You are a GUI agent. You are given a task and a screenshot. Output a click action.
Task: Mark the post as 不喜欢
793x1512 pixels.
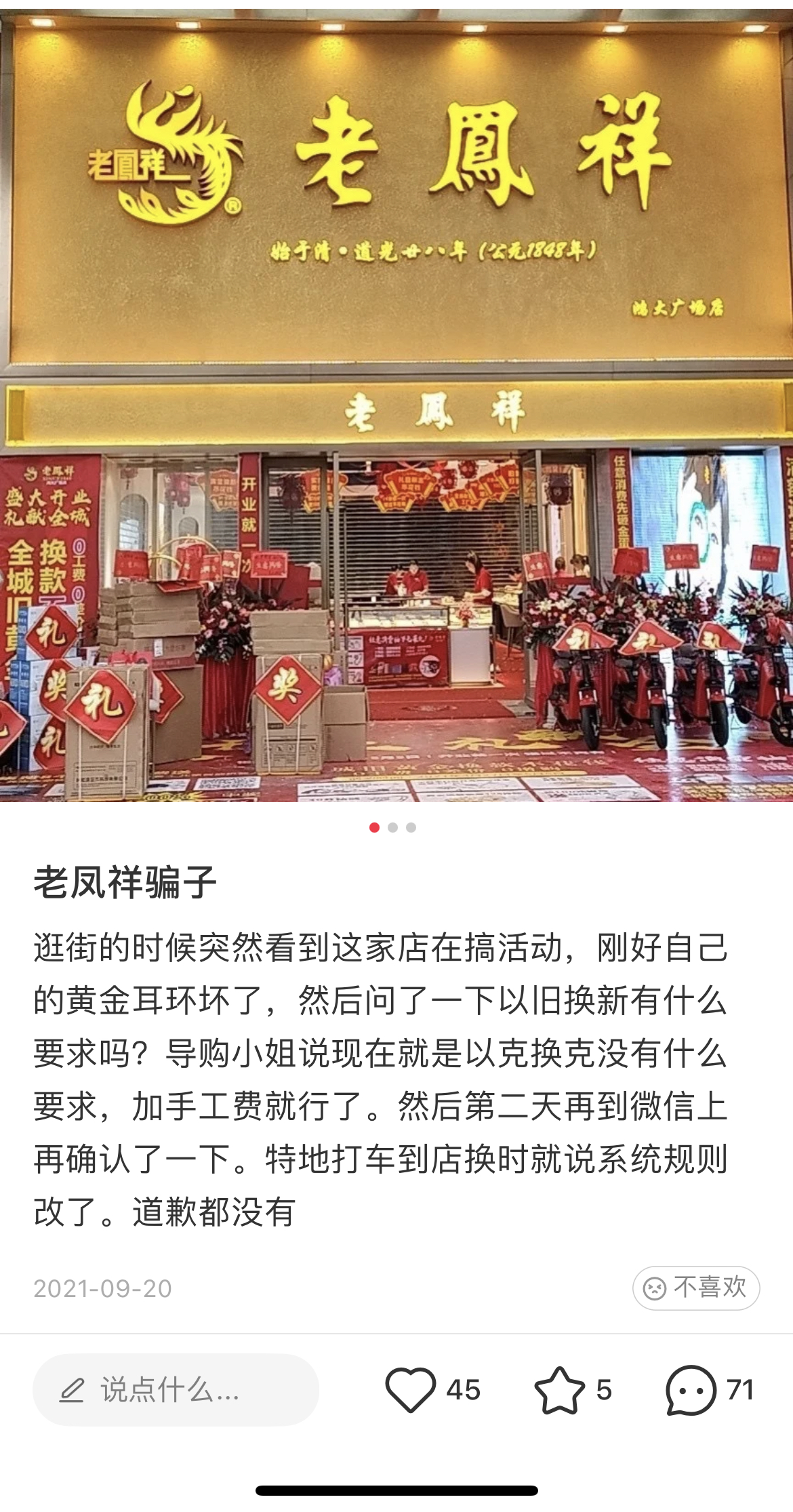[696, 1288]
